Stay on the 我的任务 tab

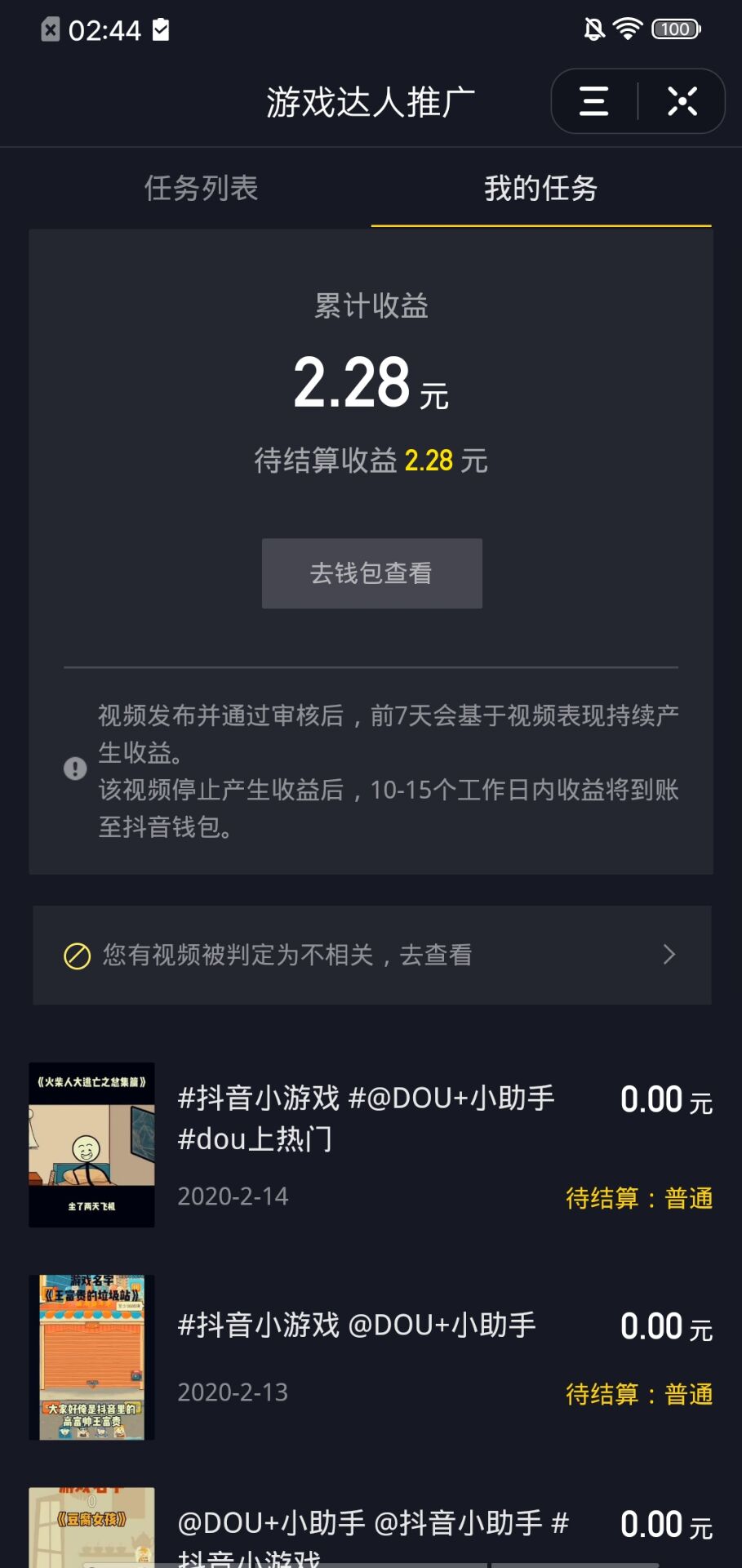pos(540,188)
